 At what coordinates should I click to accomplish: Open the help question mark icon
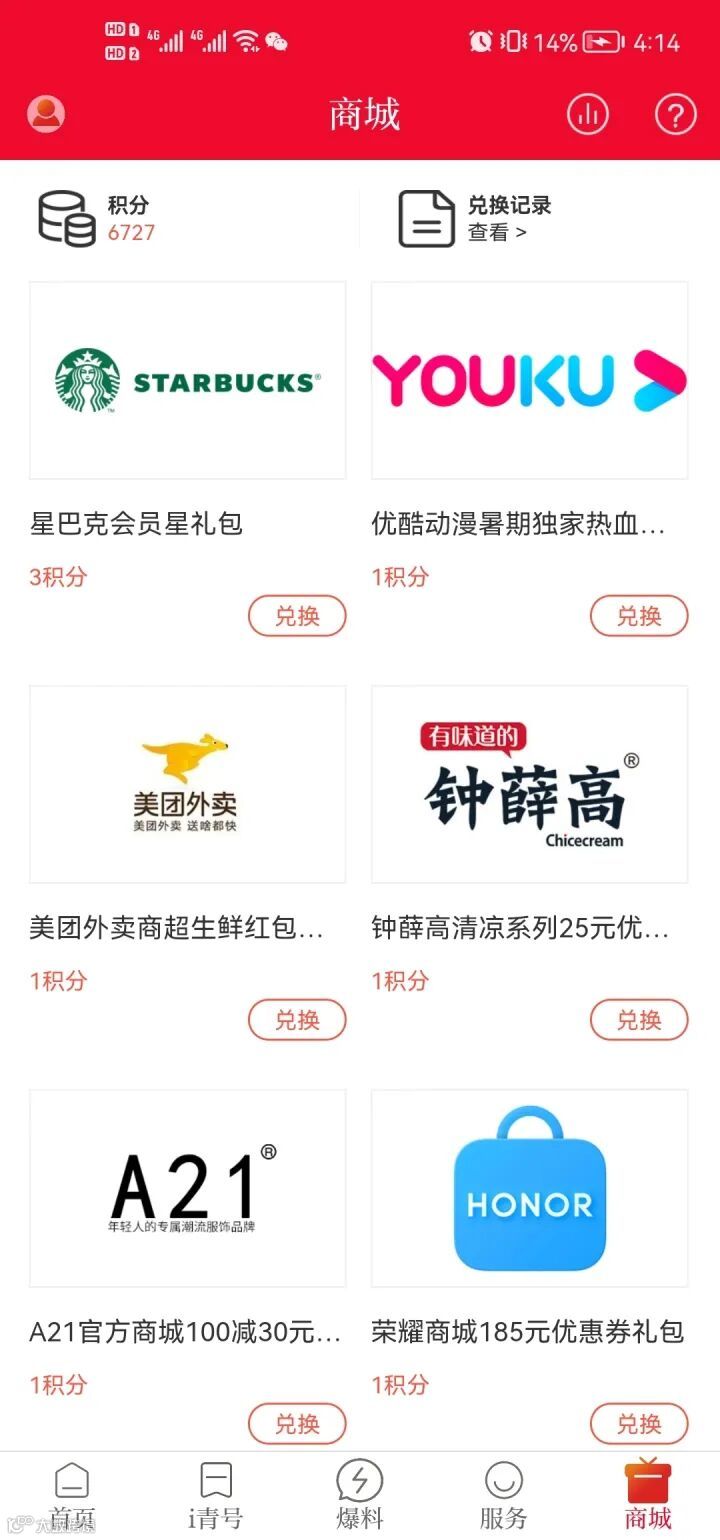pos(675,115)
